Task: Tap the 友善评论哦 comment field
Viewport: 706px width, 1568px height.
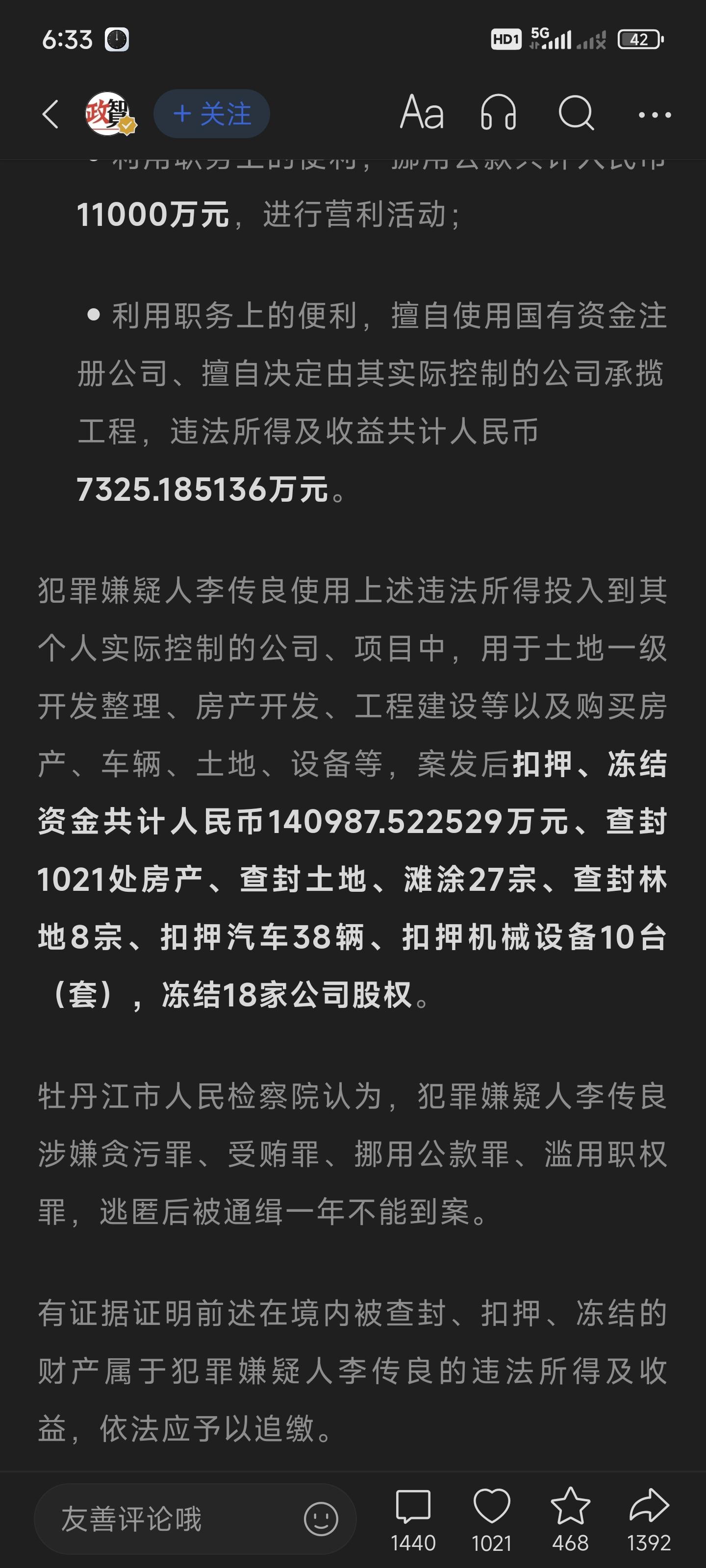Action: point(195,1519)
